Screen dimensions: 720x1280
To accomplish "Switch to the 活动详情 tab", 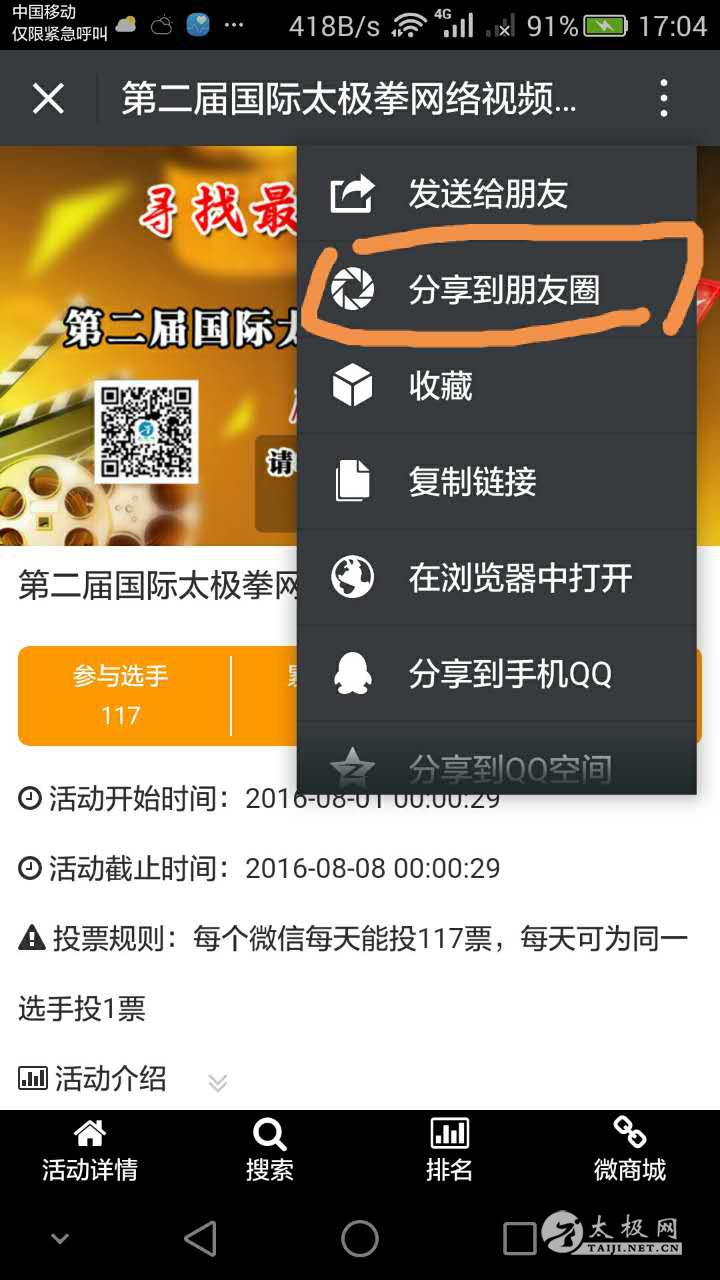I will click(90, 1150).
